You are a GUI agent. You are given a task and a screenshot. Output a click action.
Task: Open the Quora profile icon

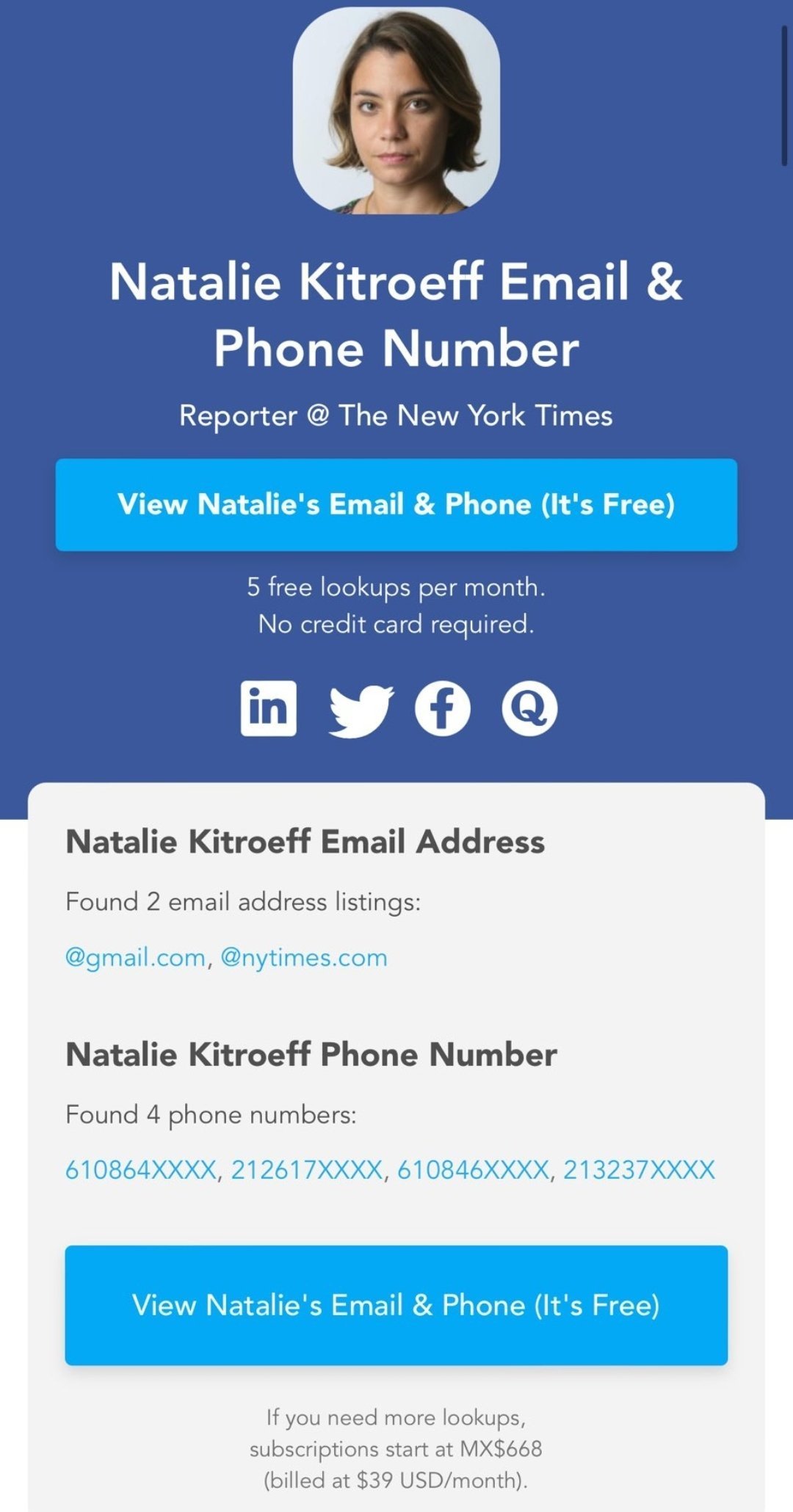tap(529, 708)
